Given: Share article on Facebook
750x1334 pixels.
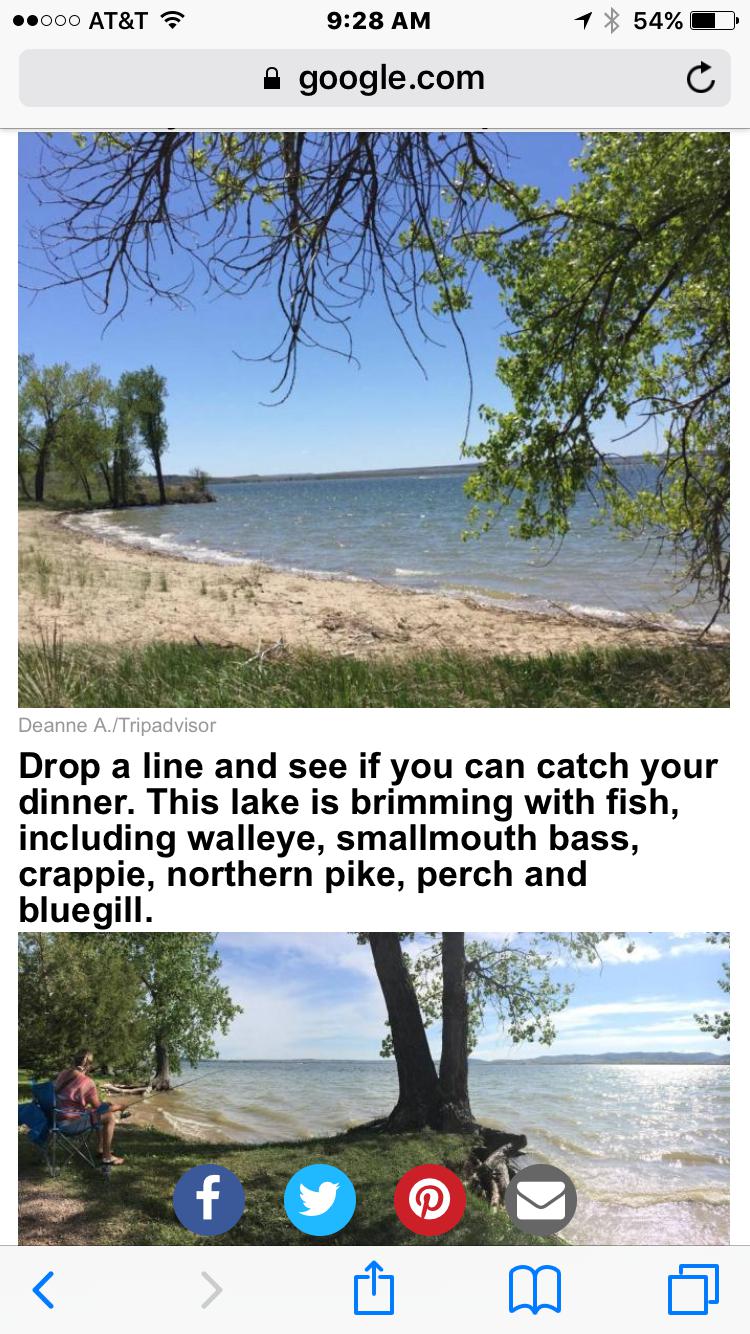Looking at the screenshot, I should 208,1200.
